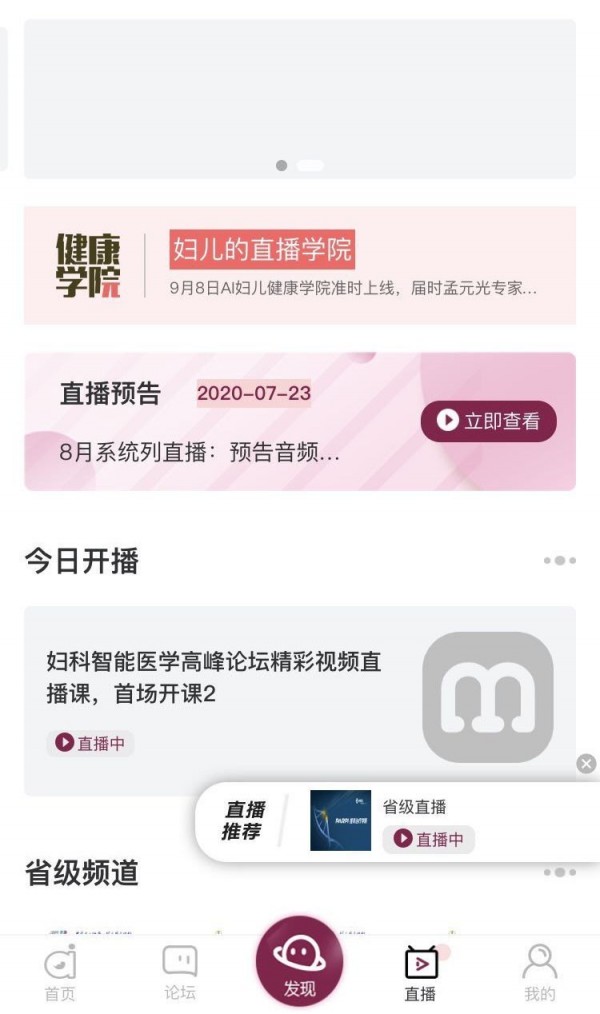Open more options for 今日开播

point(559,561)
